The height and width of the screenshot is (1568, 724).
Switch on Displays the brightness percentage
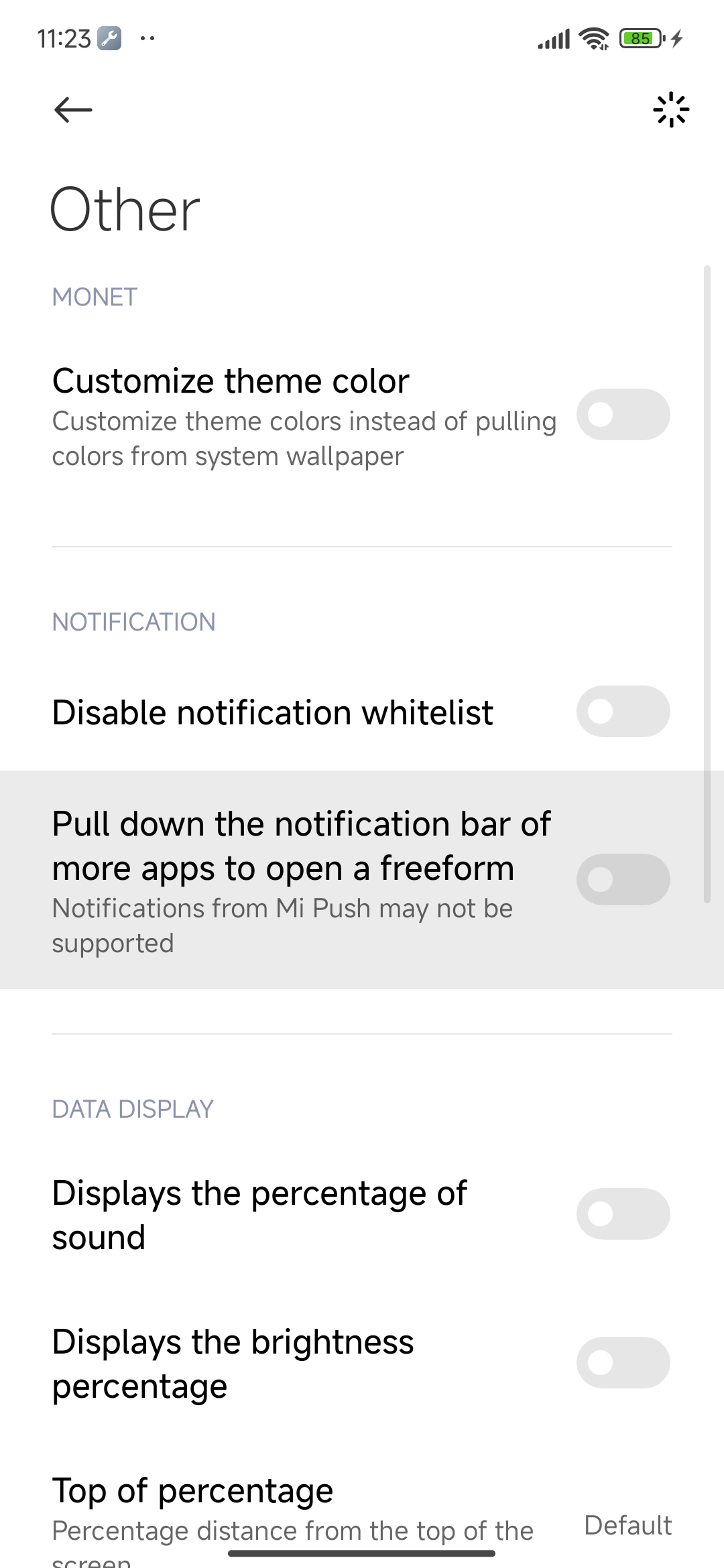click(623, 1363)
